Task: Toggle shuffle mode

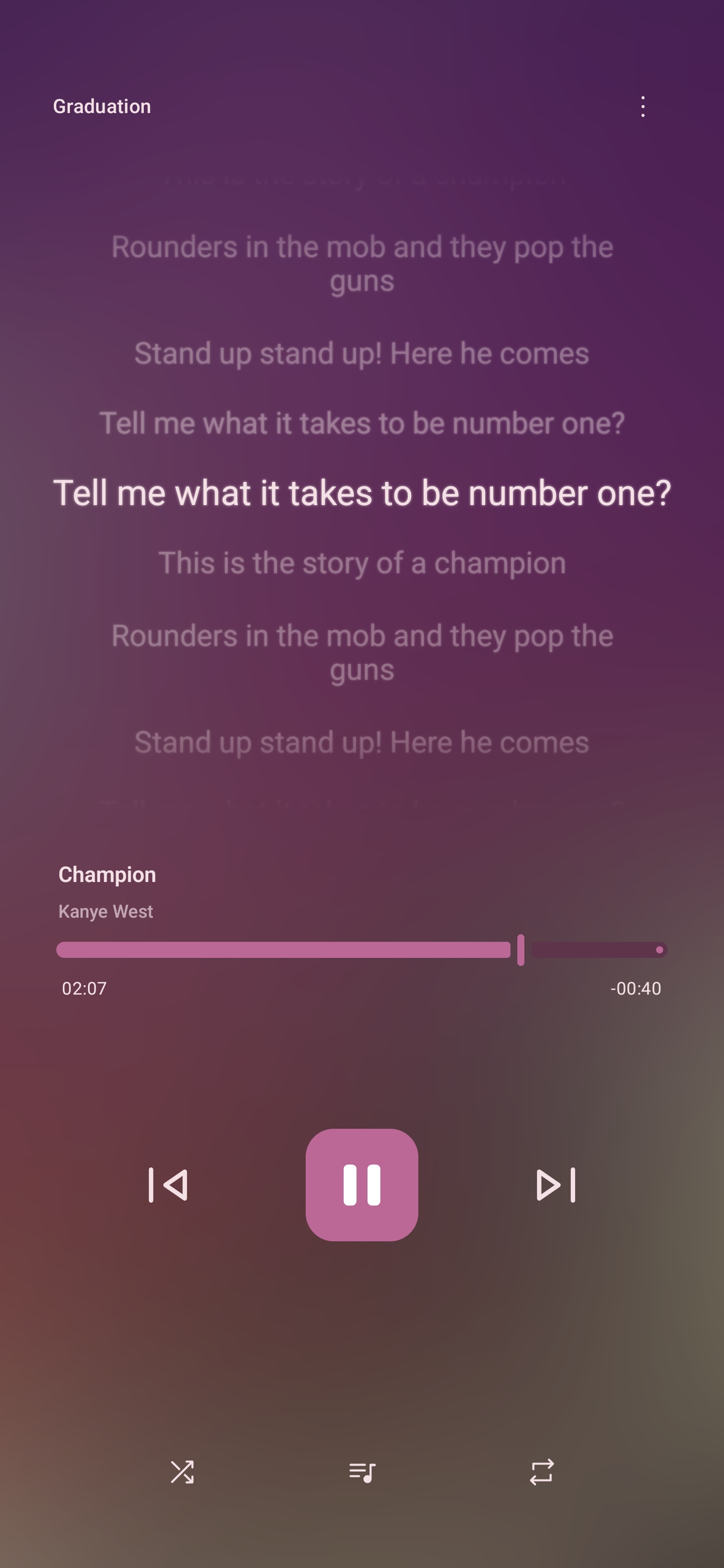Action: pyautogui.click(x=182, y=1472)
